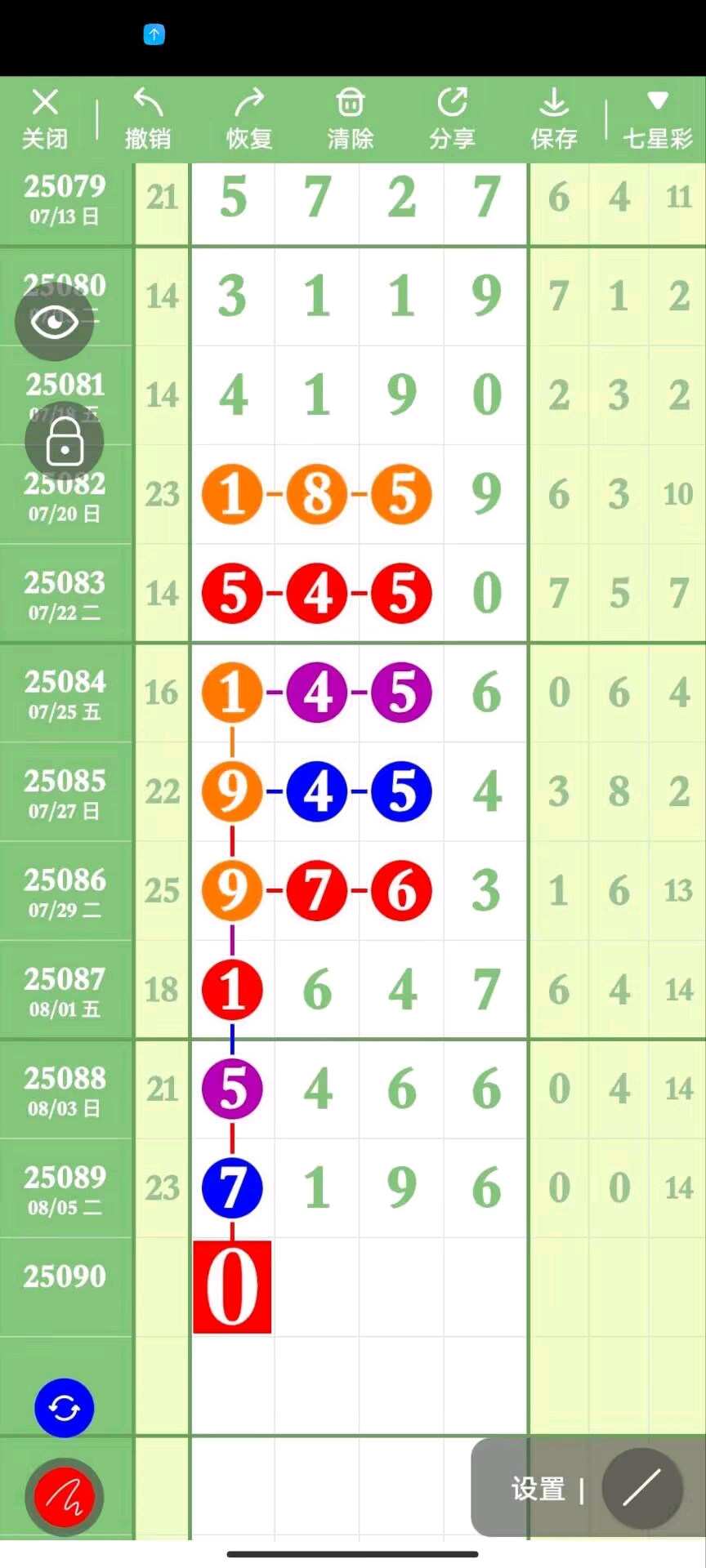Viewport: 706px width, 1568px height.
Task: Save the chart with 保存
Action: (554, 119)
